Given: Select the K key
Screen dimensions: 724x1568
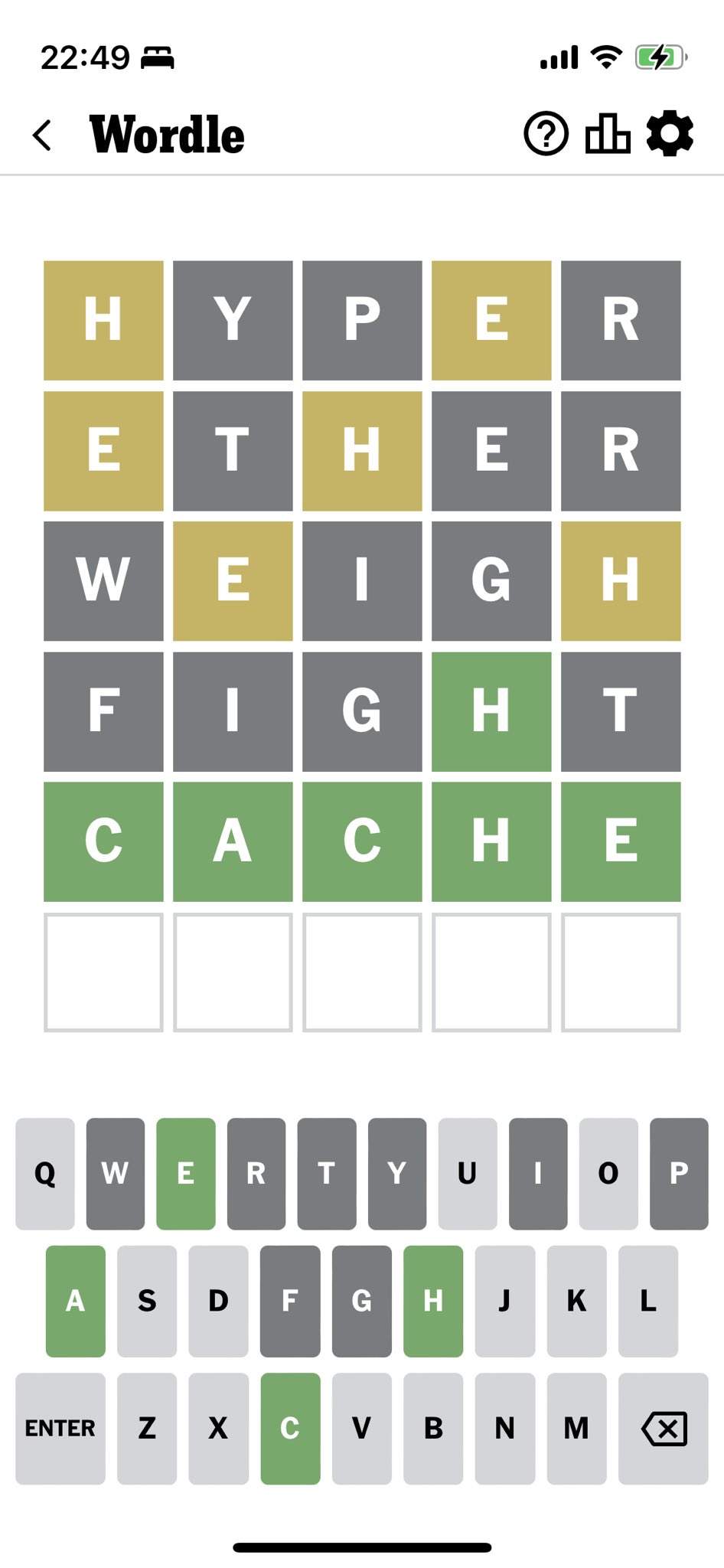Looking at the screenshot, I should tap(576, 1300).
